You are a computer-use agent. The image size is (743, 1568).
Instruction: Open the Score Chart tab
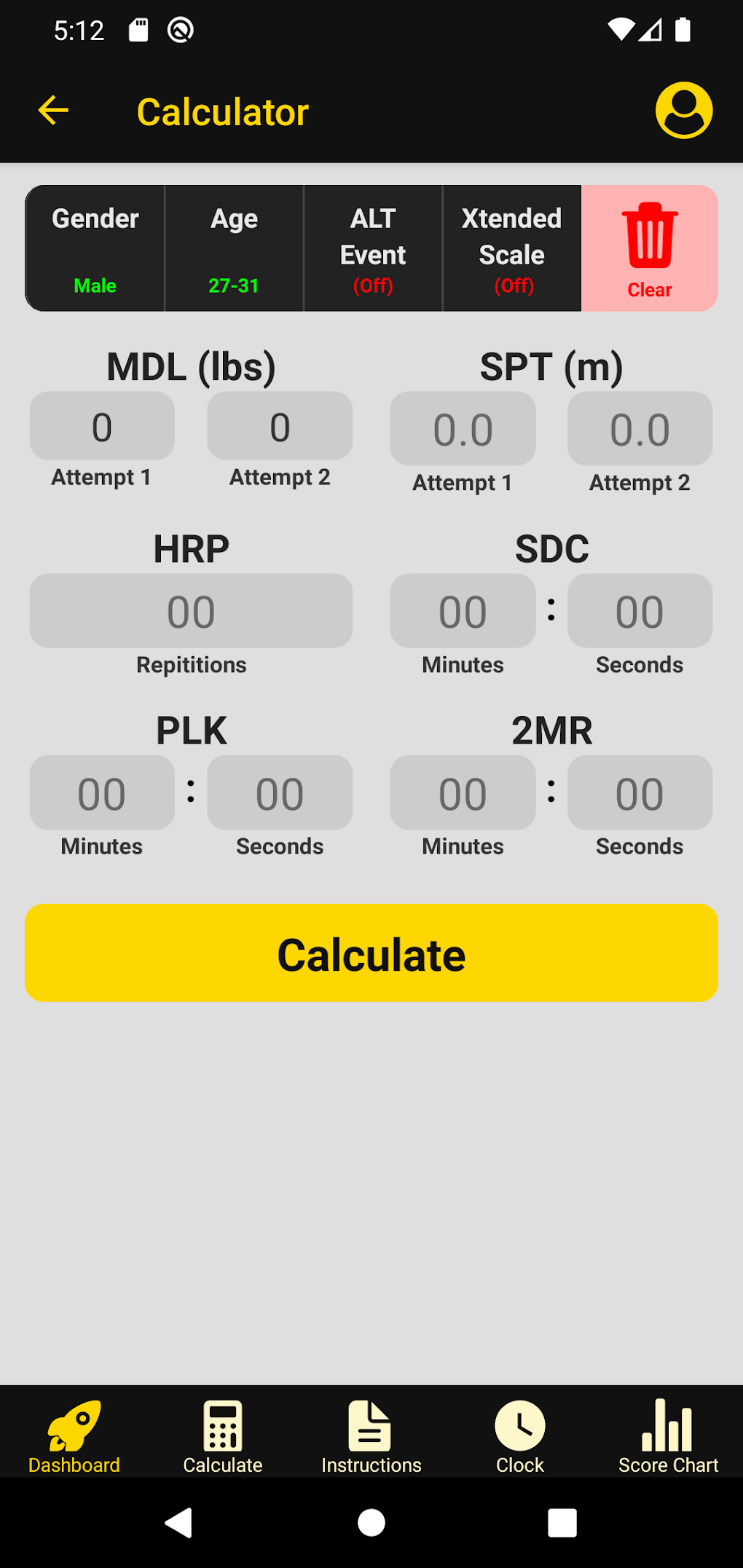[668, 1436]
